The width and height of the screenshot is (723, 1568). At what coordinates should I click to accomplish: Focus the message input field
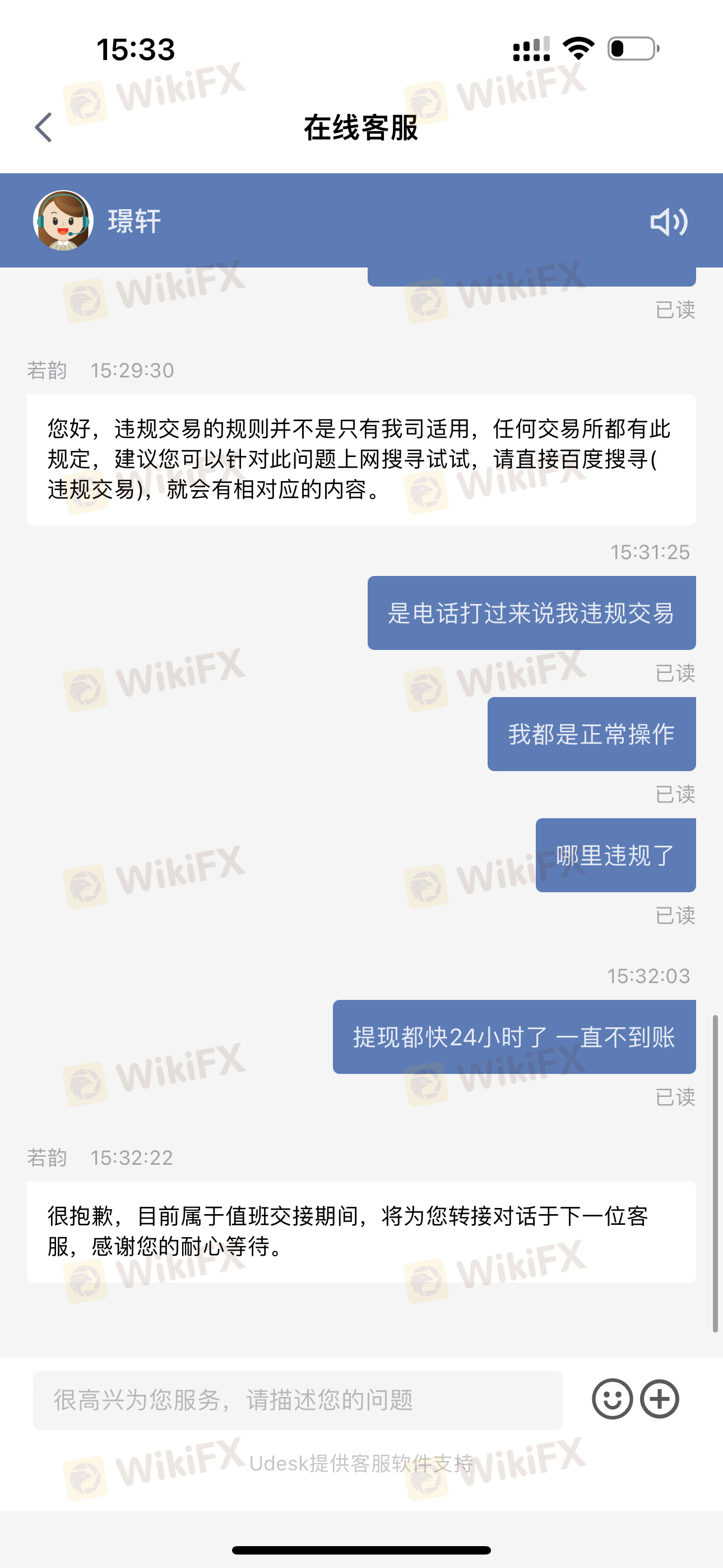click(x=297, y=1399)
